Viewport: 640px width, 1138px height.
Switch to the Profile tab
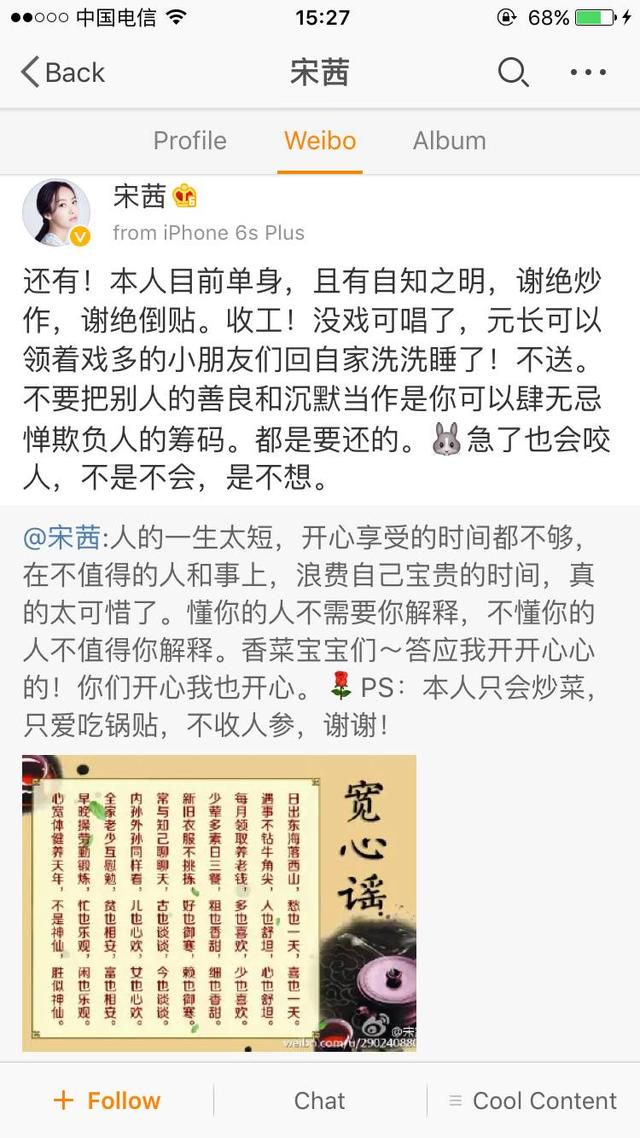tap(190, 140)
